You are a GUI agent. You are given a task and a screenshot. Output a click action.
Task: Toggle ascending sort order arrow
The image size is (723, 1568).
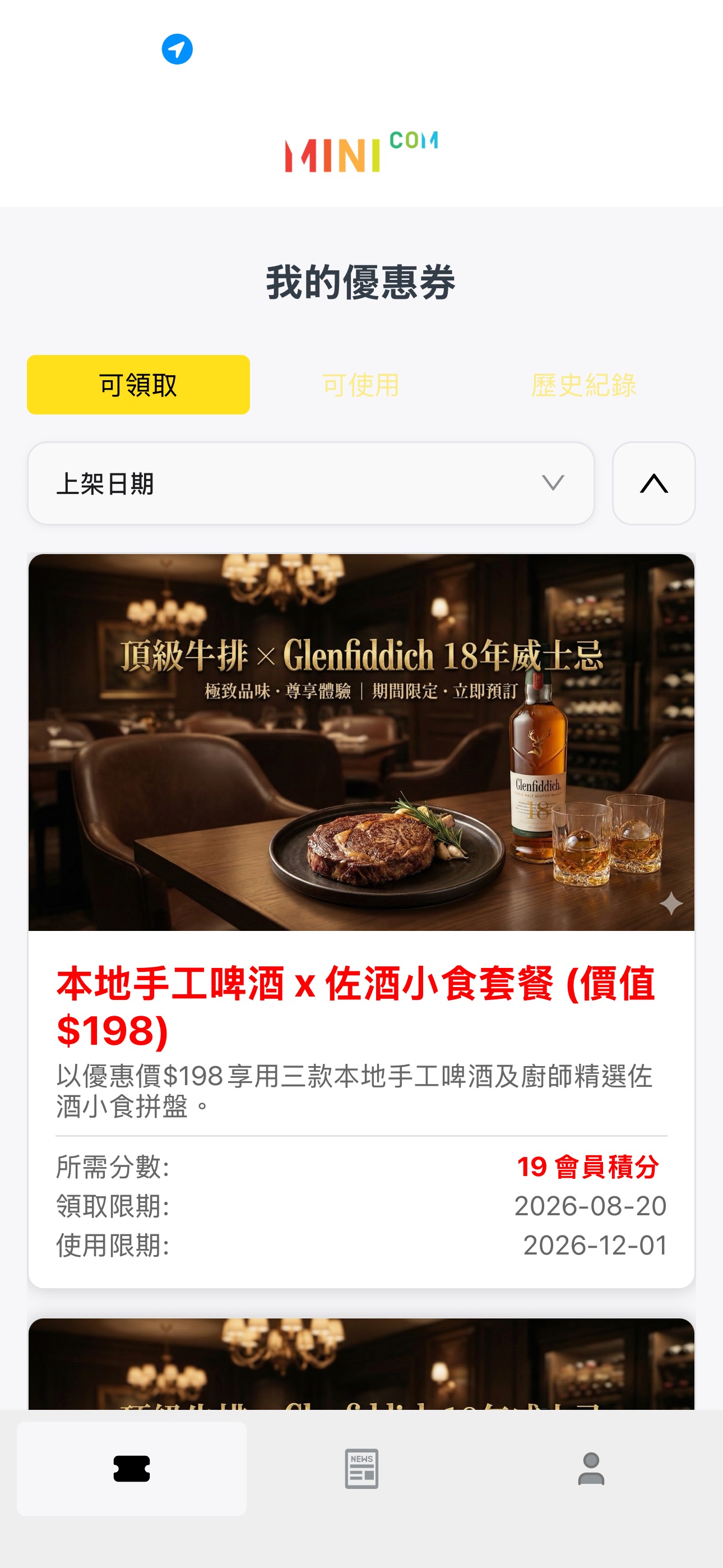click(654, 483)
